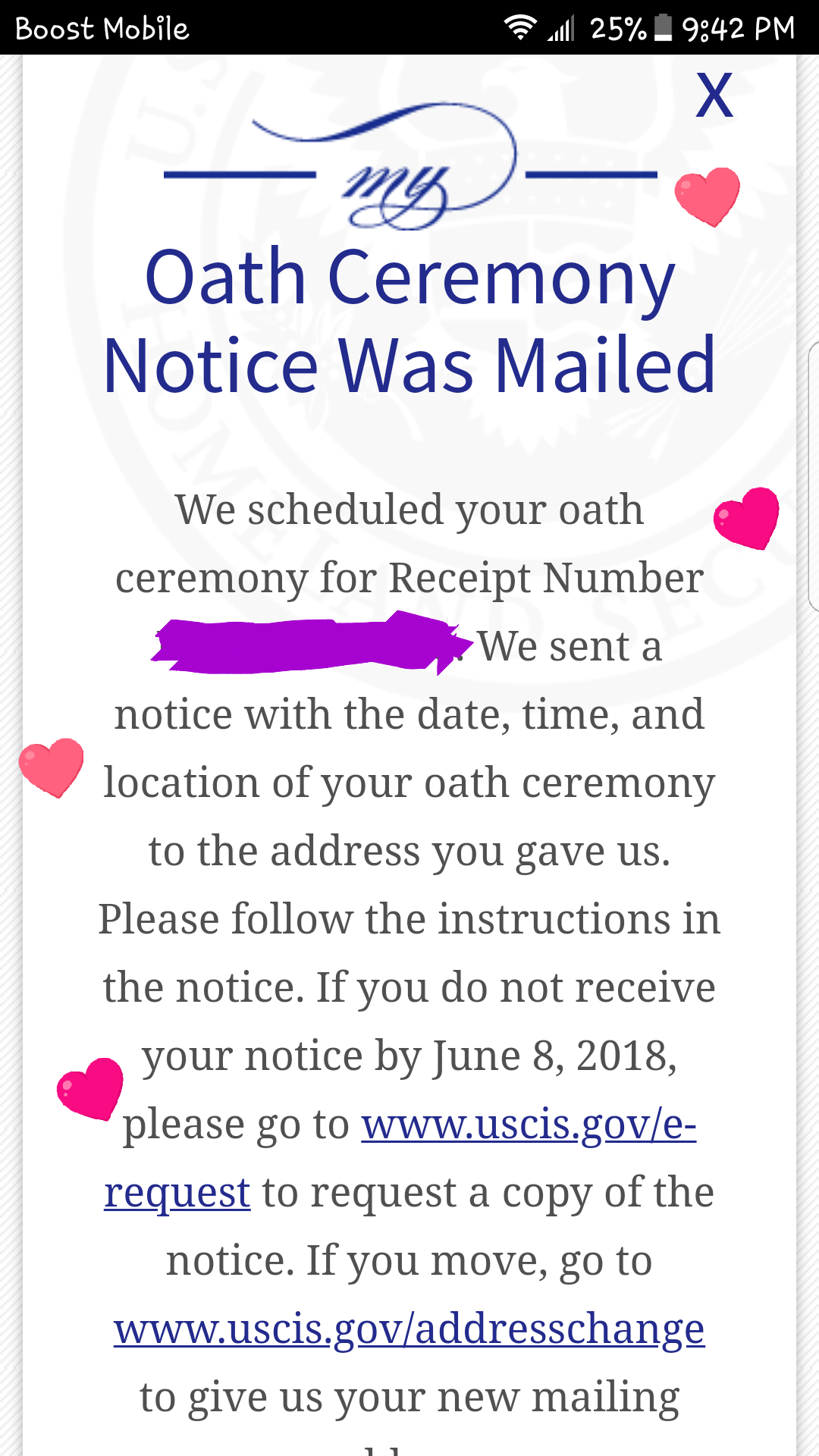
Task: Close the oath ceremony notice dialog
Action: [714, 96]
